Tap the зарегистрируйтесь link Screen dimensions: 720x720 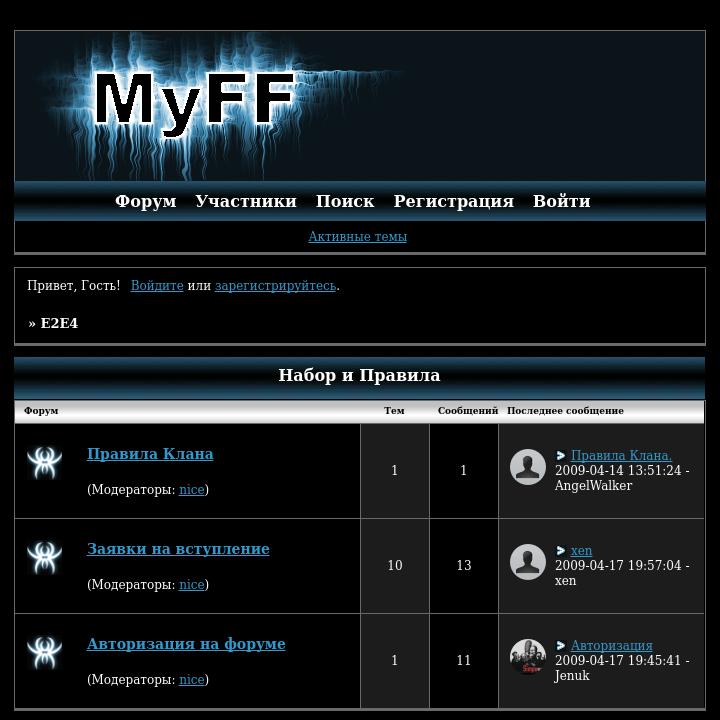[x=275, y=286]
